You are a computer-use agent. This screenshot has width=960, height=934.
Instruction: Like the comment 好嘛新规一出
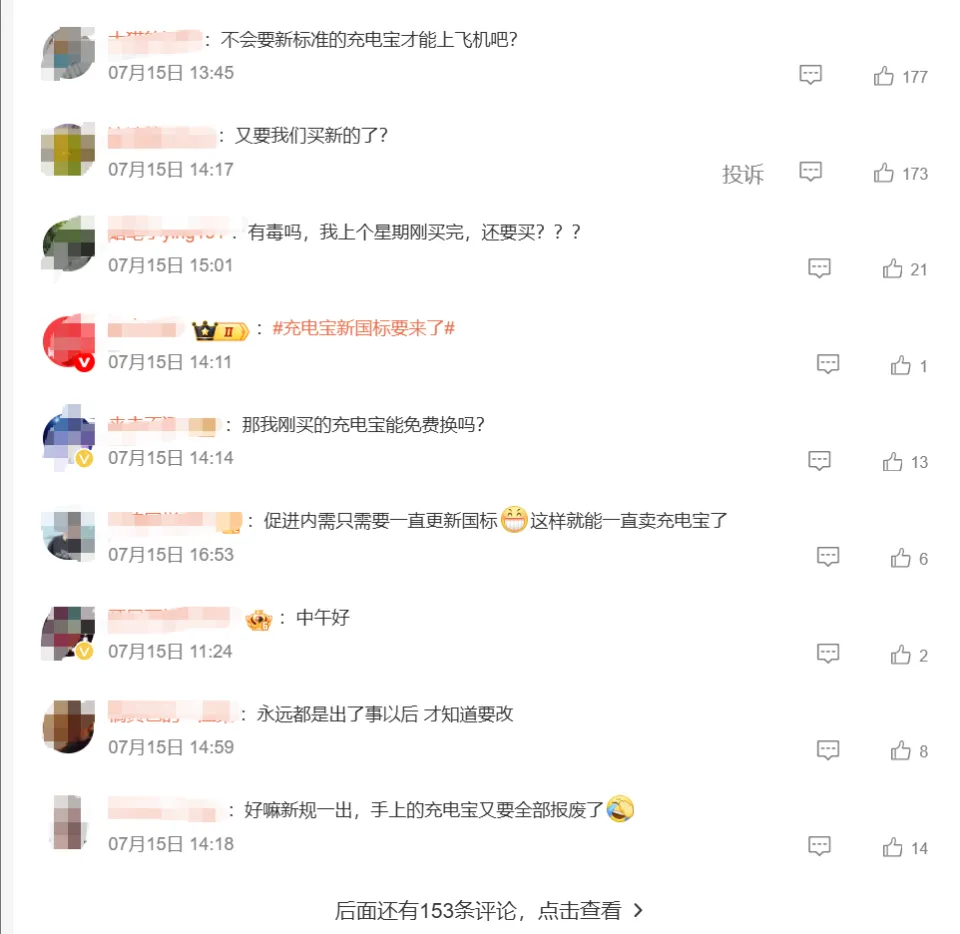pos(893,848)
